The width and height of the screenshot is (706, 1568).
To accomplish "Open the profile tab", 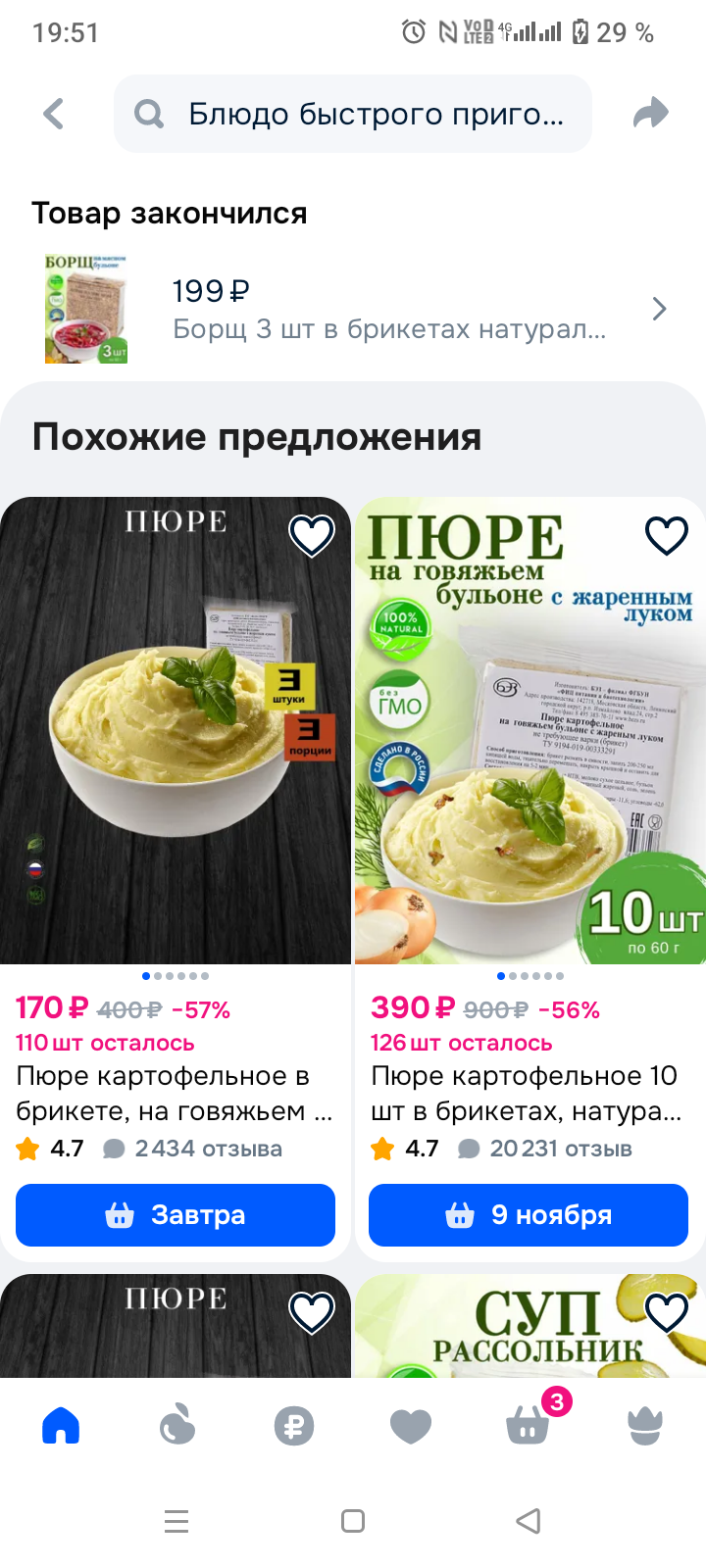I will tap(645, 1425).
